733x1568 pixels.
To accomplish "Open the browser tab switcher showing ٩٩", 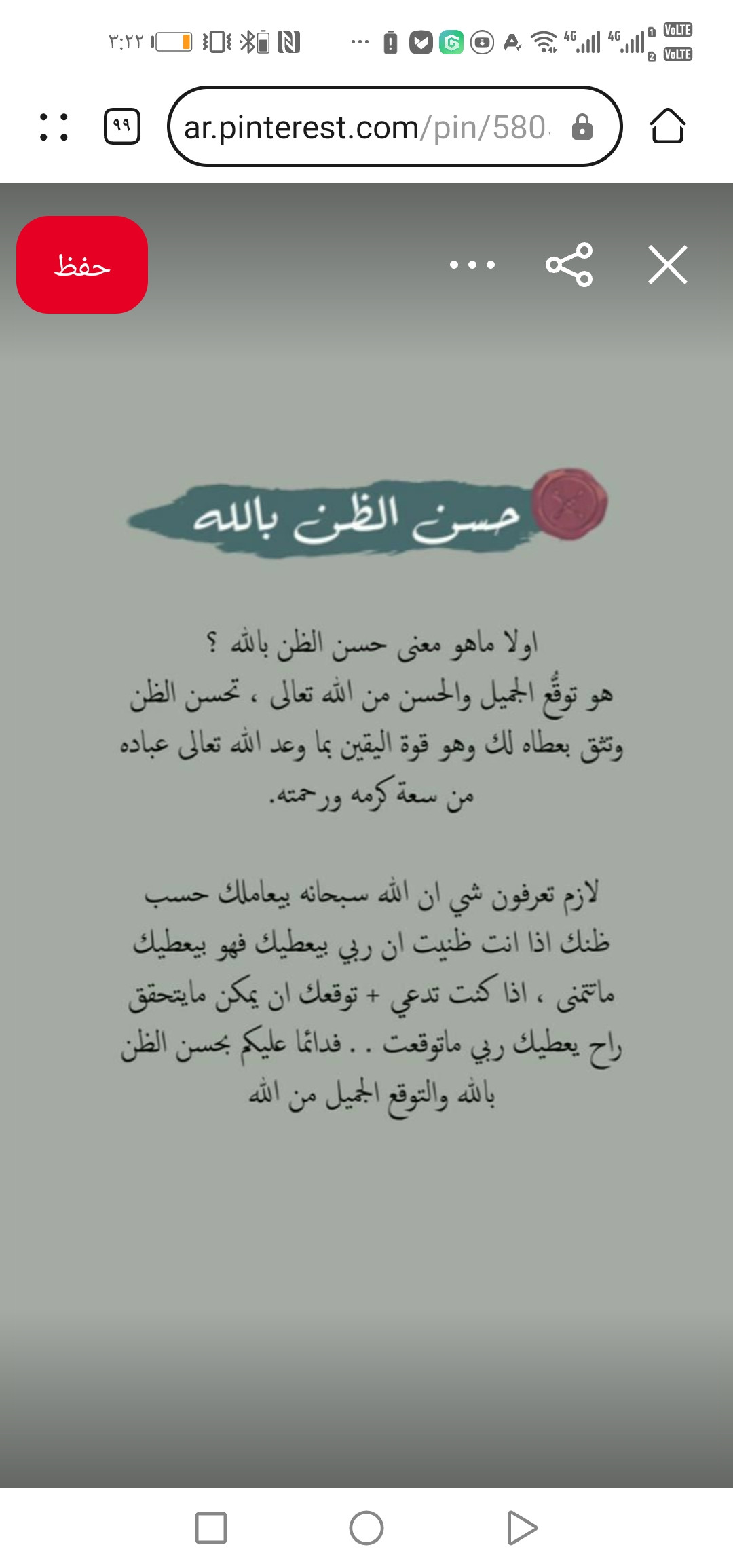I will pyautogui.click(x=122, y=126).
